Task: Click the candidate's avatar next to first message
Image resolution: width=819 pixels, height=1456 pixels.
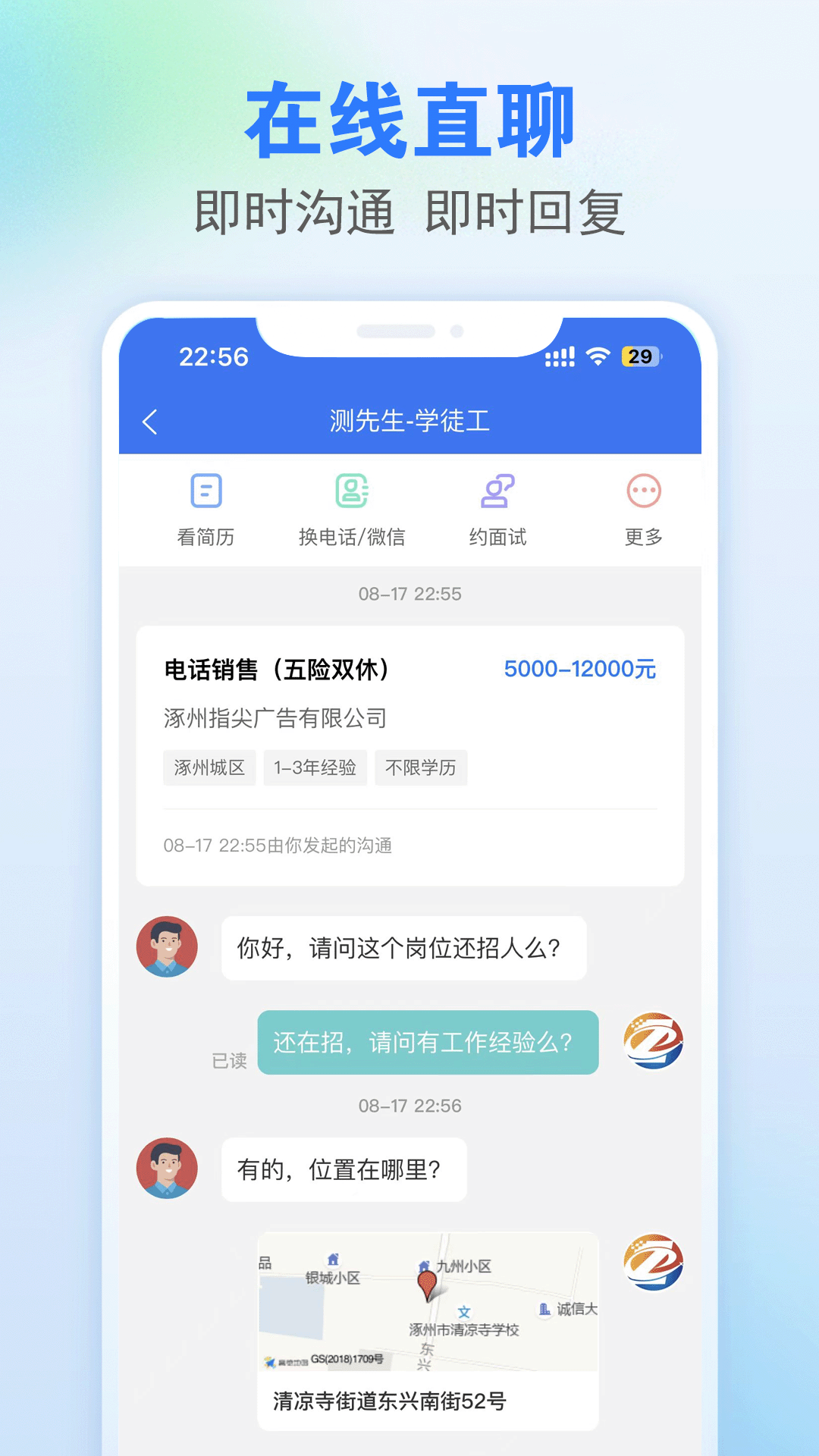Action: 167,946
